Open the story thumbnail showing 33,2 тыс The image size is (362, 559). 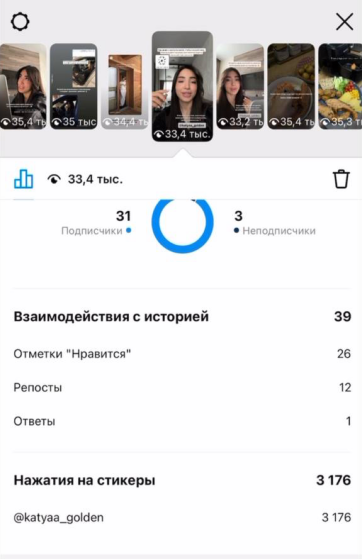point(240,86)
